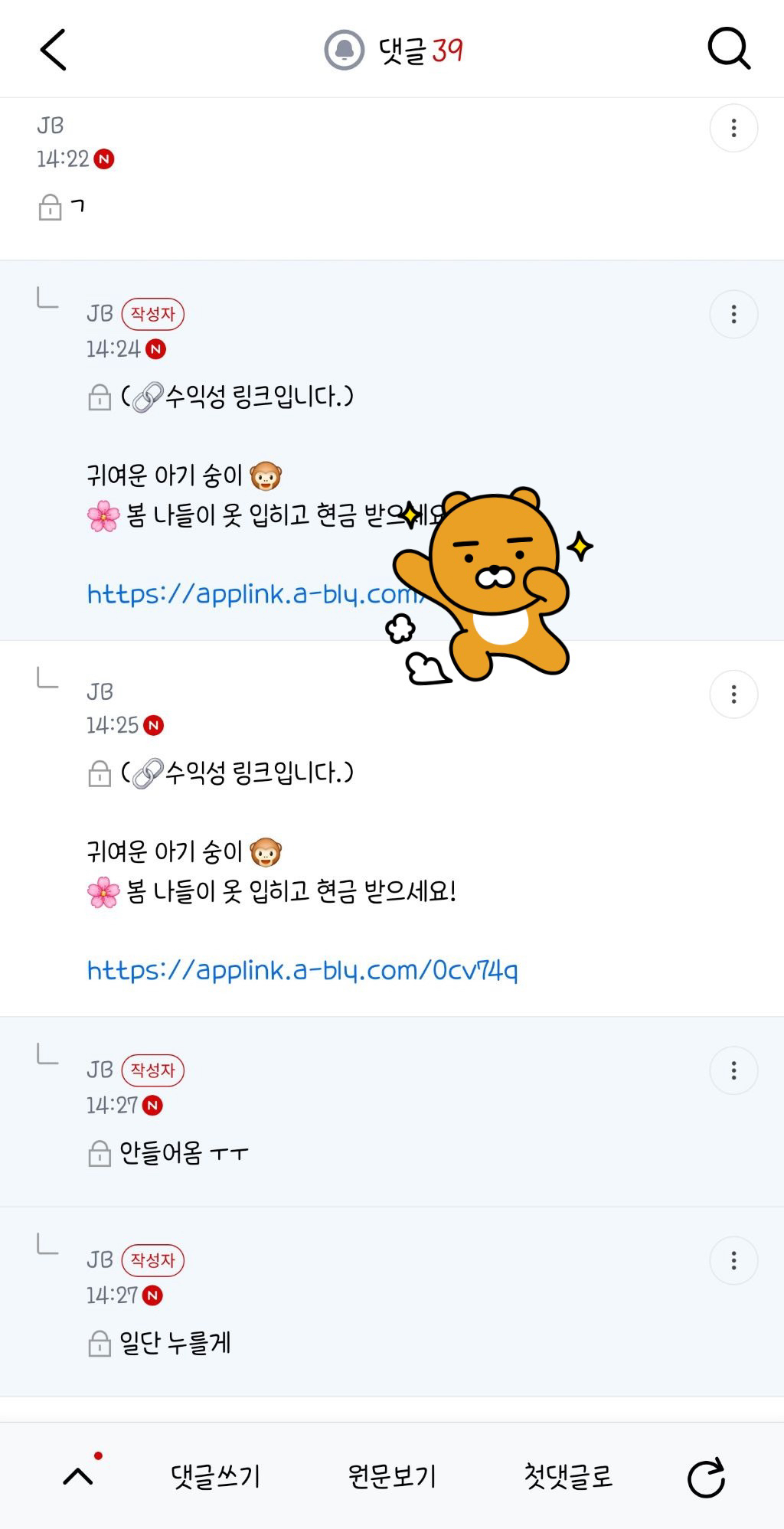The height and width of the screenshot is (1529, 784).
Task: Open options for the 안들어옴 reply
Action: point(733,1070)
